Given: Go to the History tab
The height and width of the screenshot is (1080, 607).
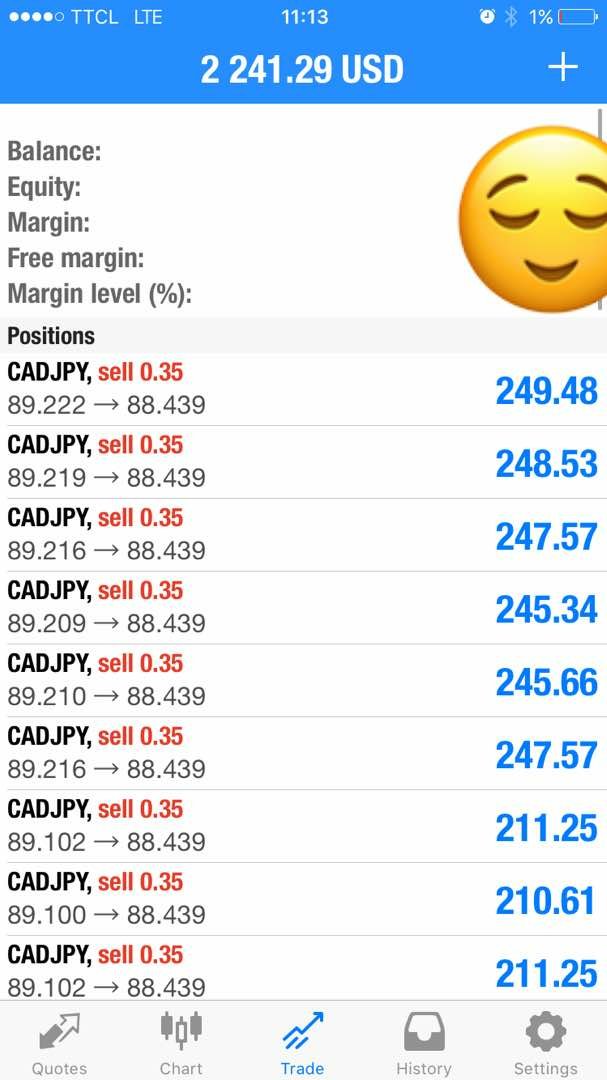Looking at the screenshot, I should 424,1042.
